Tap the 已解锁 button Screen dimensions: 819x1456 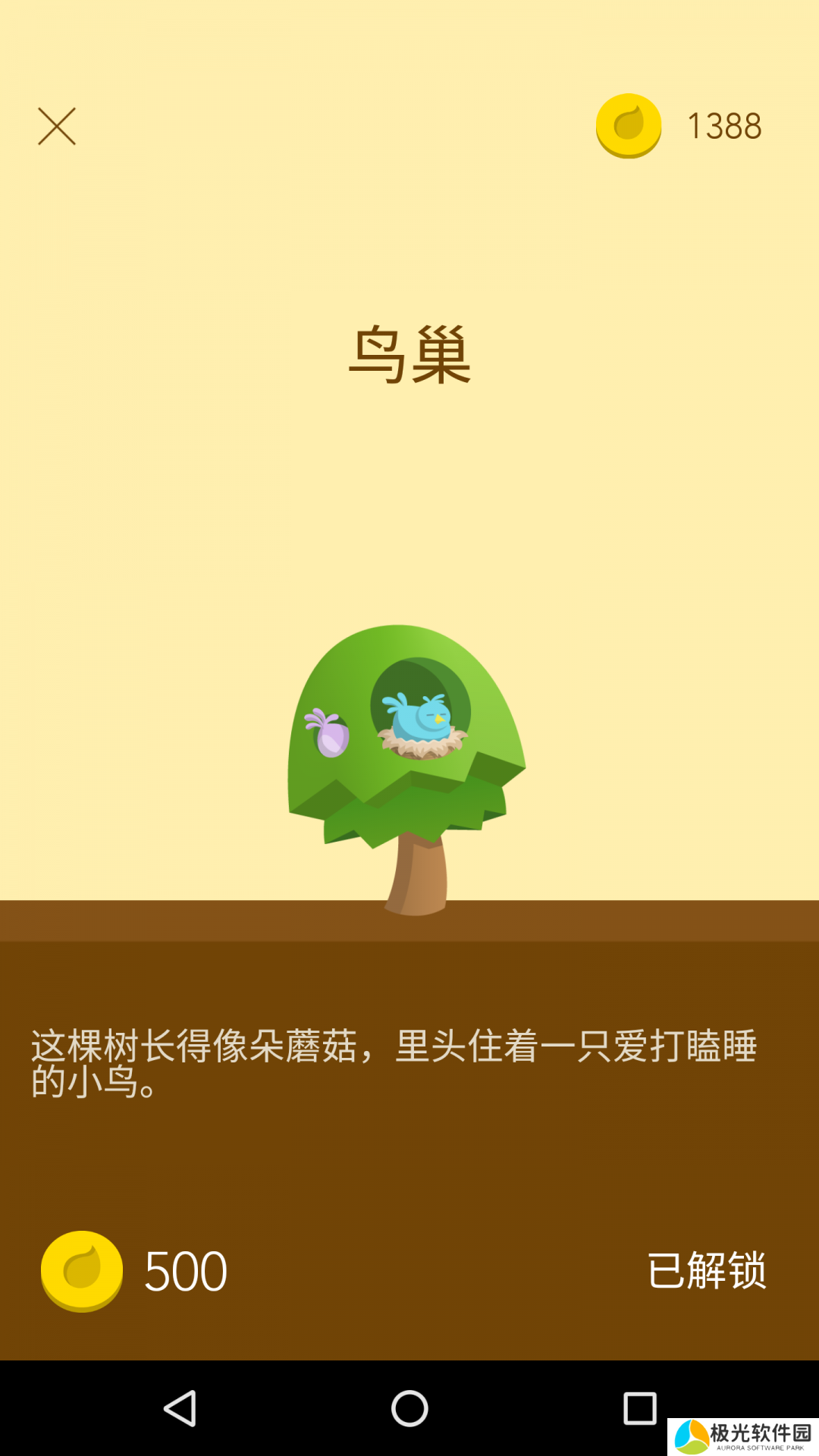706,1271
